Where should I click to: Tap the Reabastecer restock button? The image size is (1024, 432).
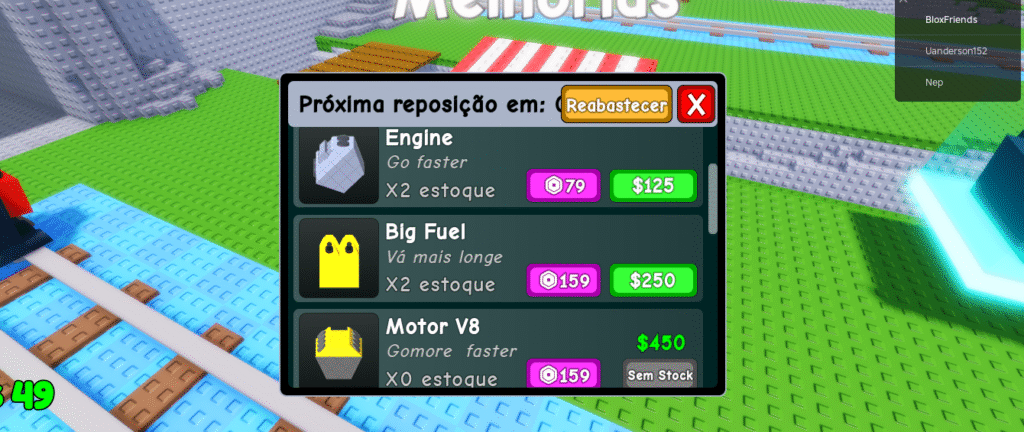point(616,105)
